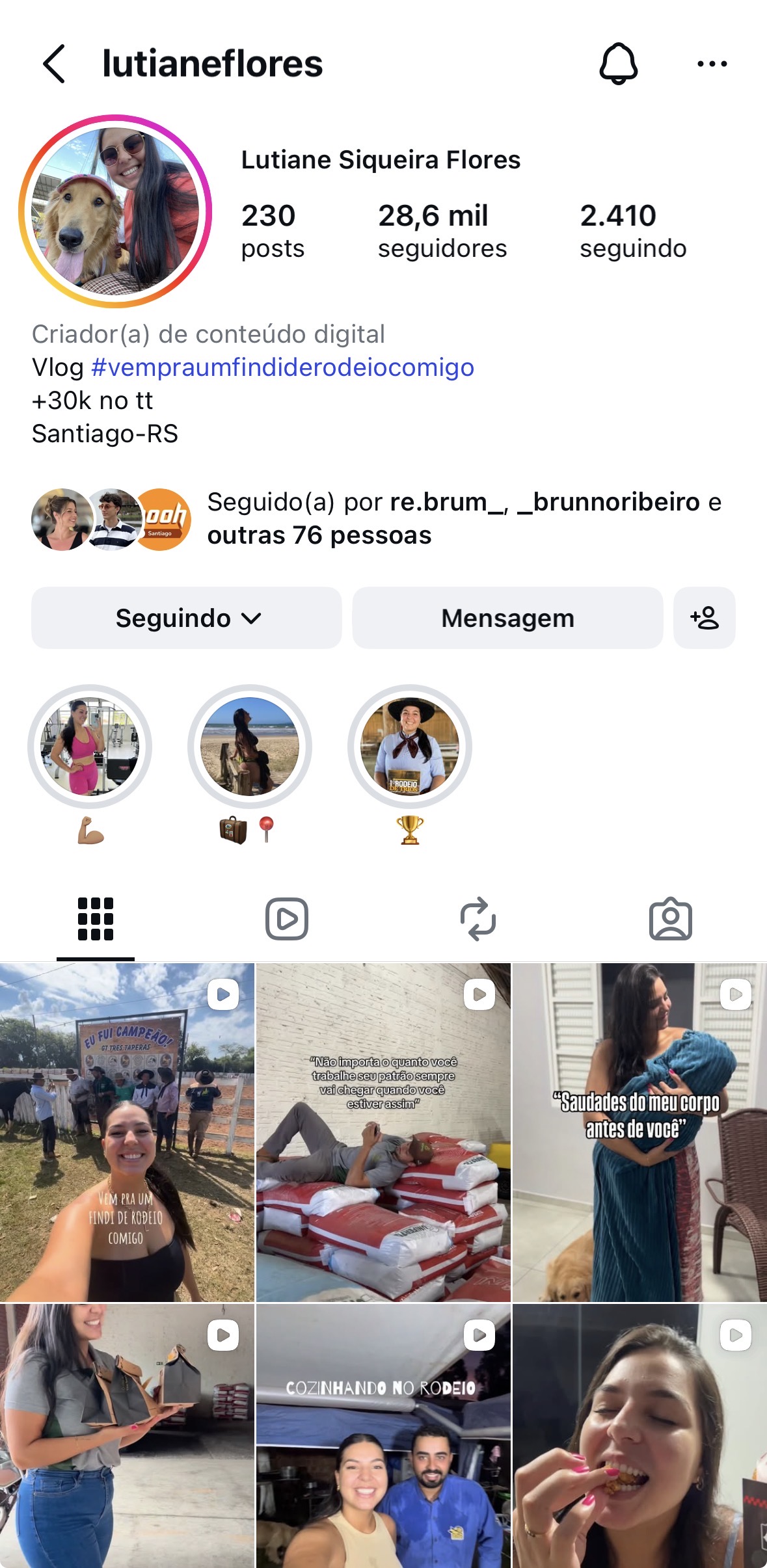The image size is (767, 1568).
Task: Click the add-person suggestion icon
Action: 705,618
